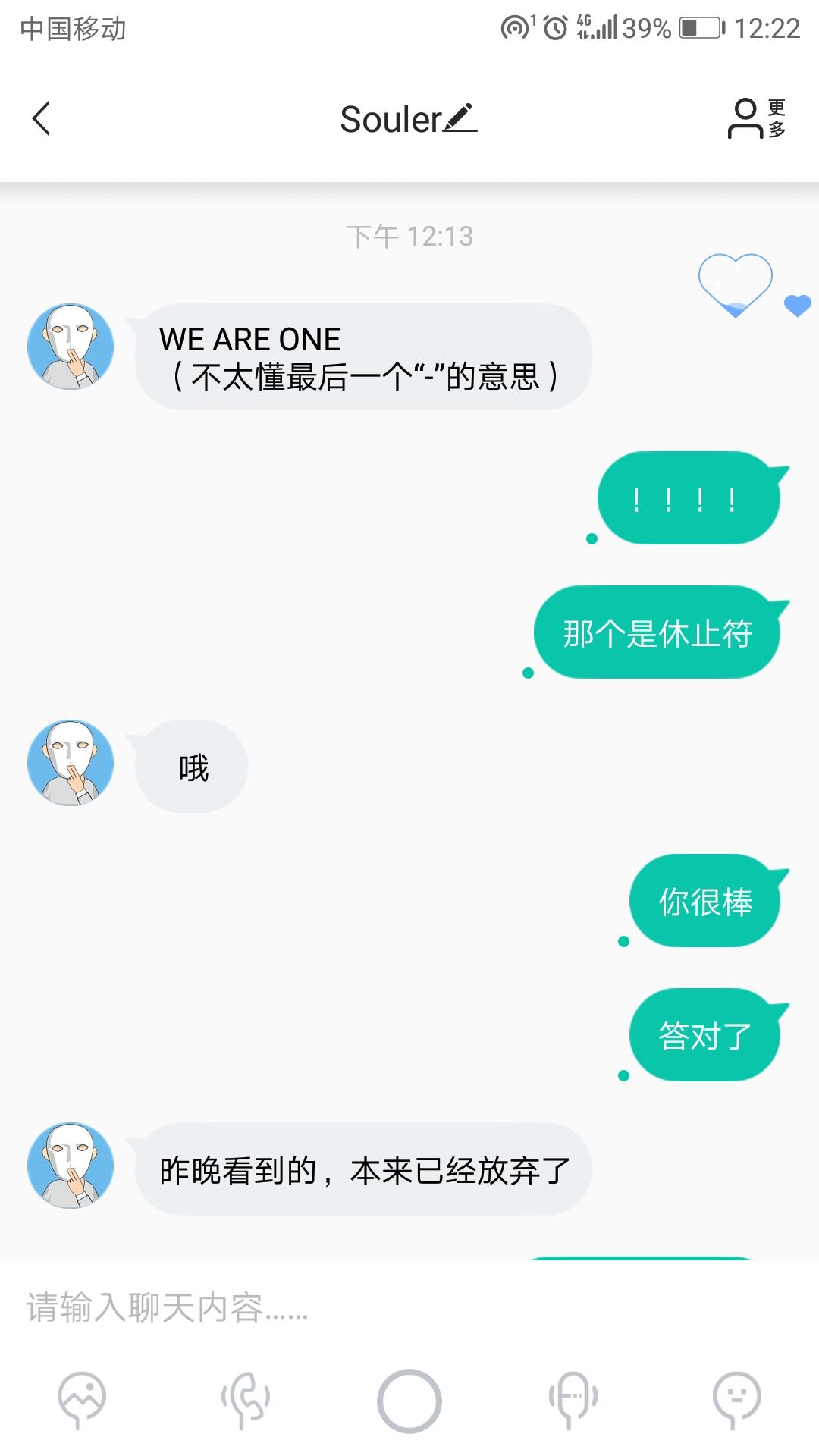Viewport: 819px width, 1456px height.
Task: Open the emoji face picker
Action: coord(736,1398)
